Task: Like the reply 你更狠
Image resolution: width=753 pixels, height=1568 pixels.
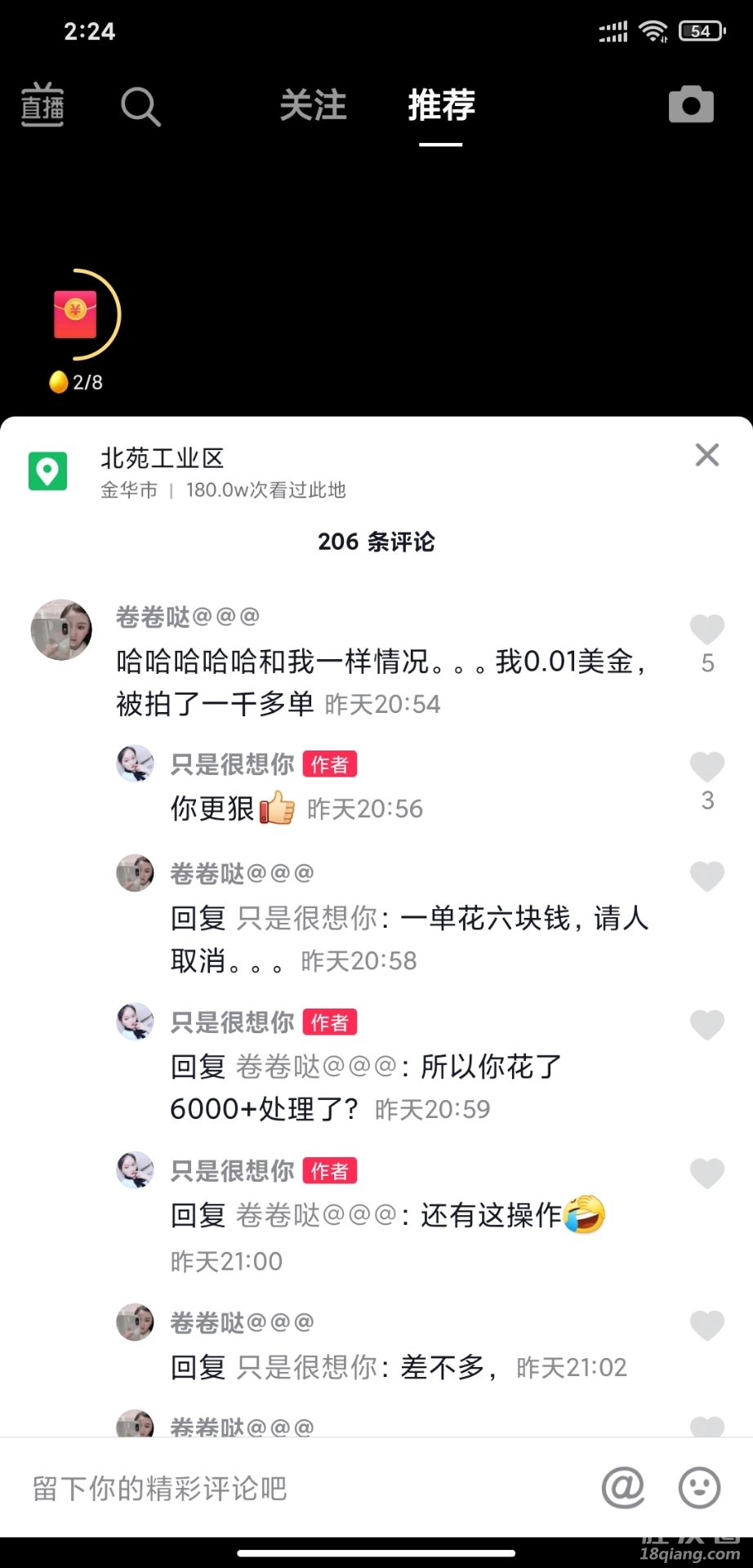Action: [706, 767]
